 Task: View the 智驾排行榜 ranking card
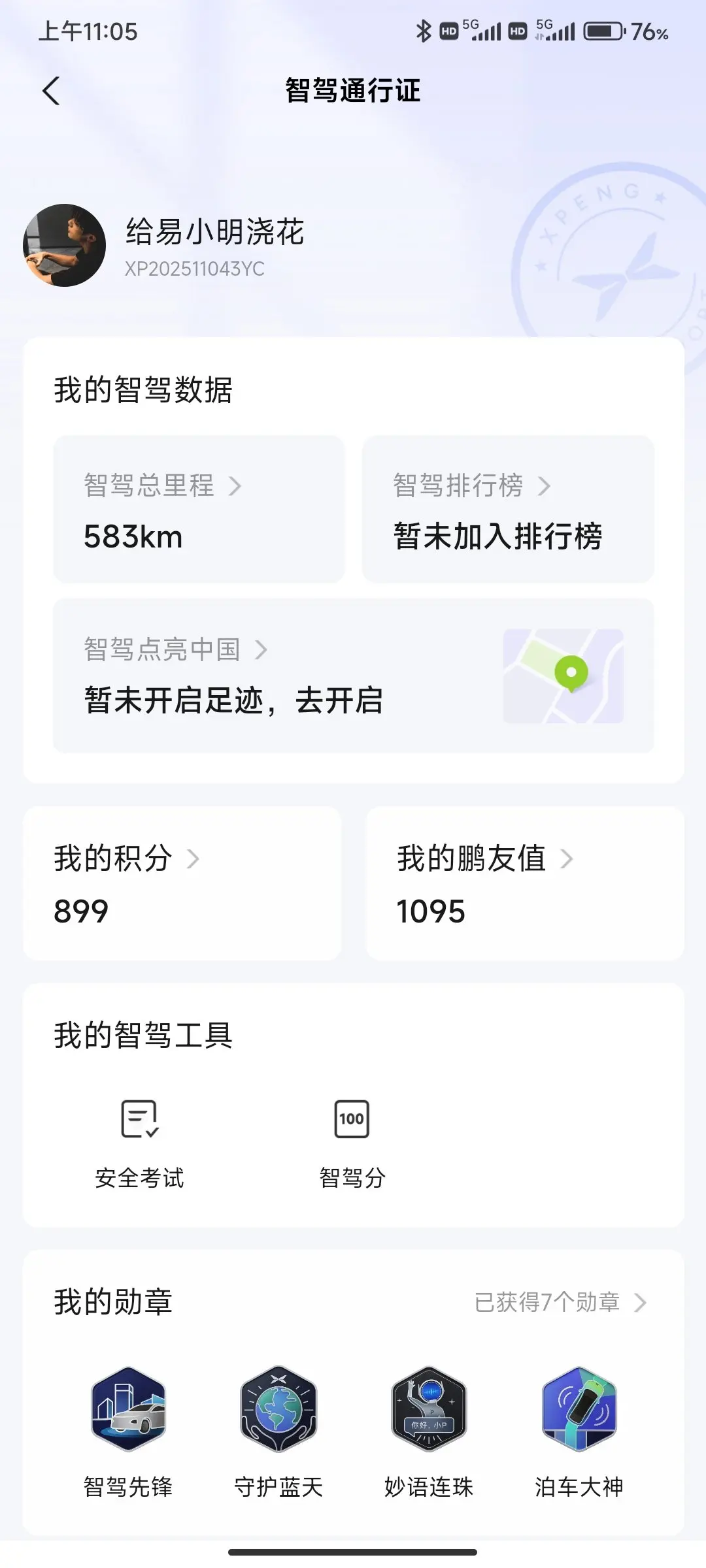pos(508,509)
